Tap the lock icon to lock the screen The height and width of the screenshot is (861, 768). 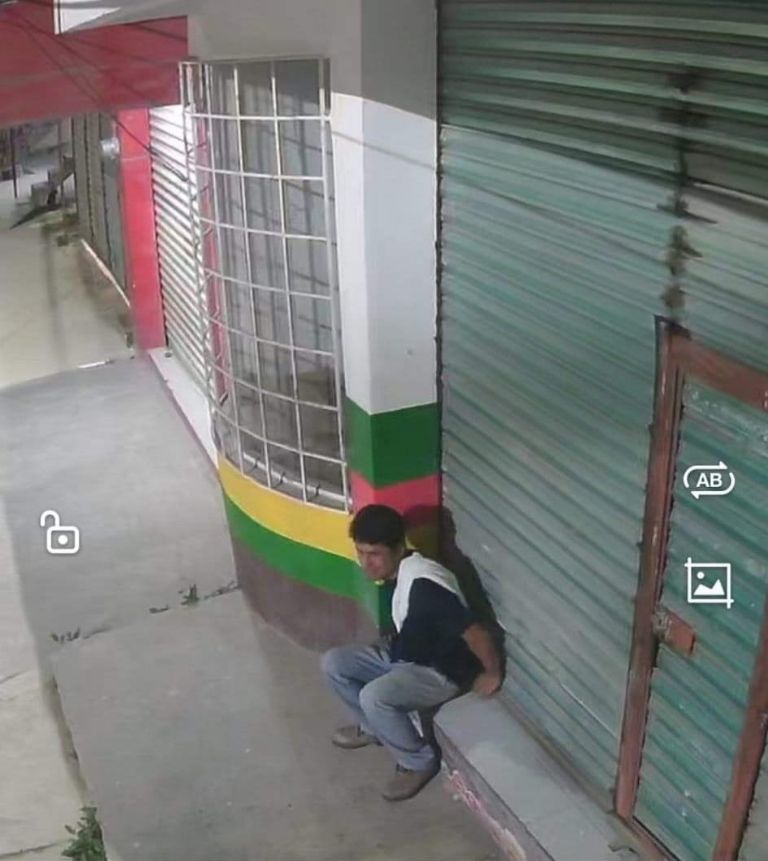click(60, 533)
